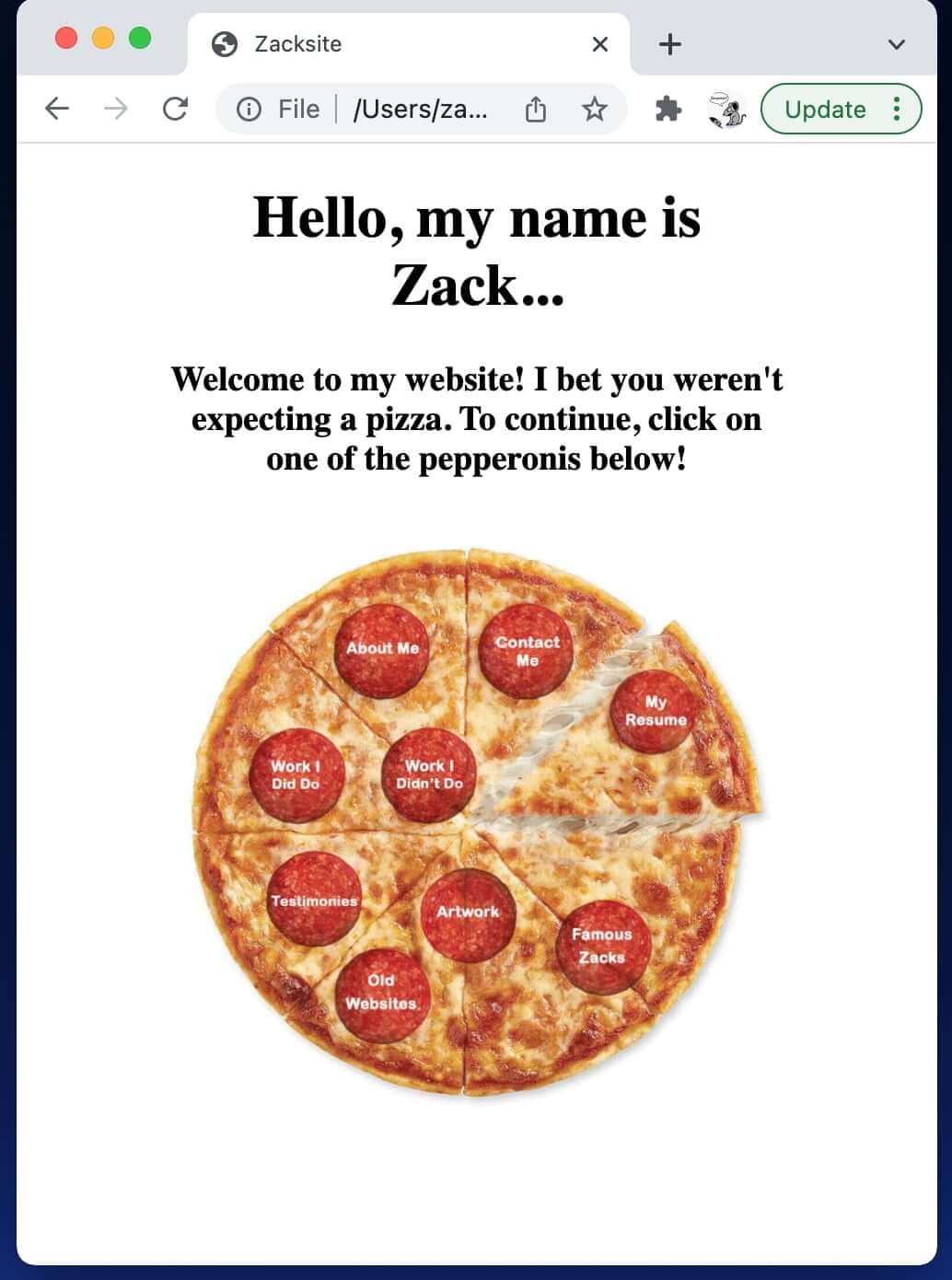Viewport: 952px width, 1280px height.
Task: Go back to the previous page
Action: pos(57,109)
